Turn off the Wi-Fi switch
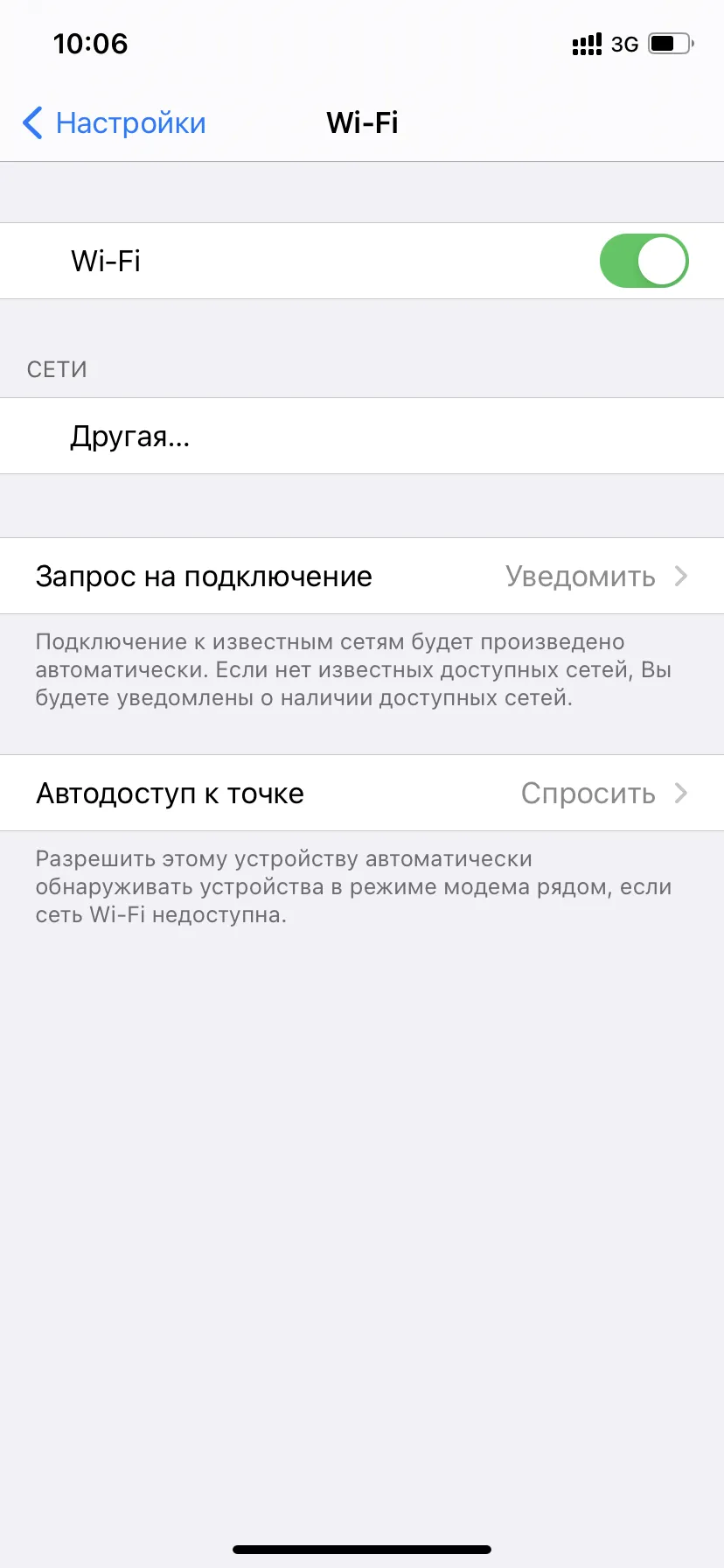Image resolution: width=724 pixels, height=1568 pixels. click(644, 261)
